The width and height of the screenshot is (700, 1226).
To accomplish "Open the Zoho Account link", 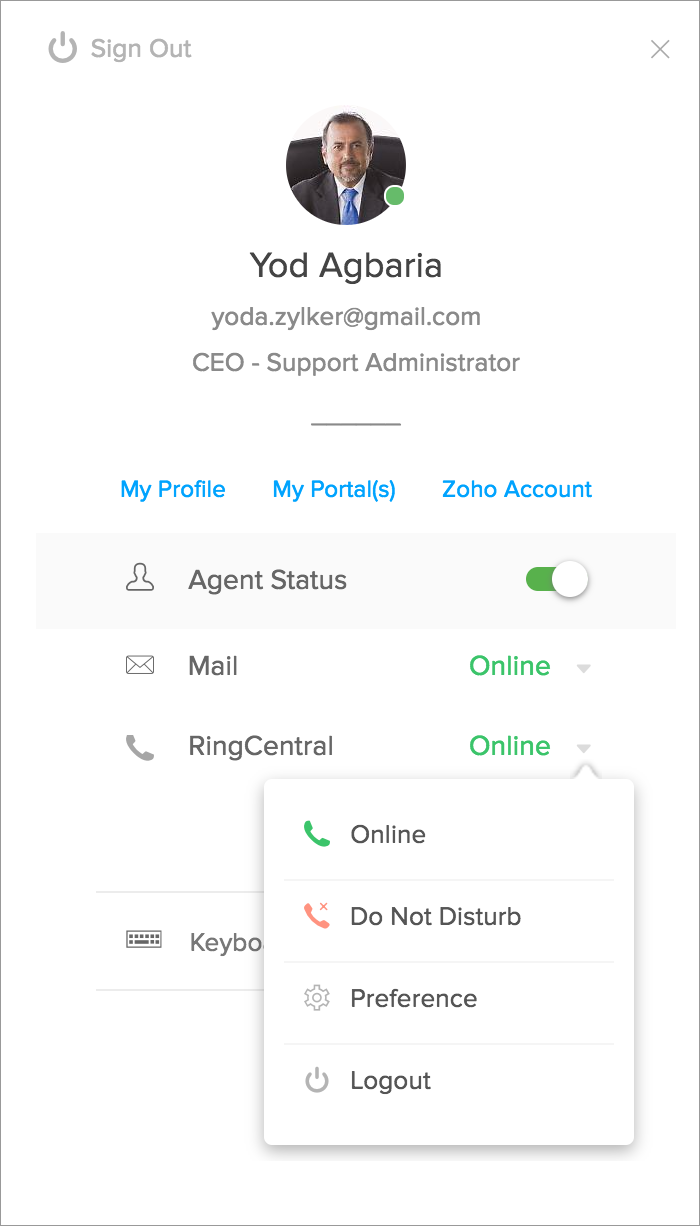I will pos(517,489).
